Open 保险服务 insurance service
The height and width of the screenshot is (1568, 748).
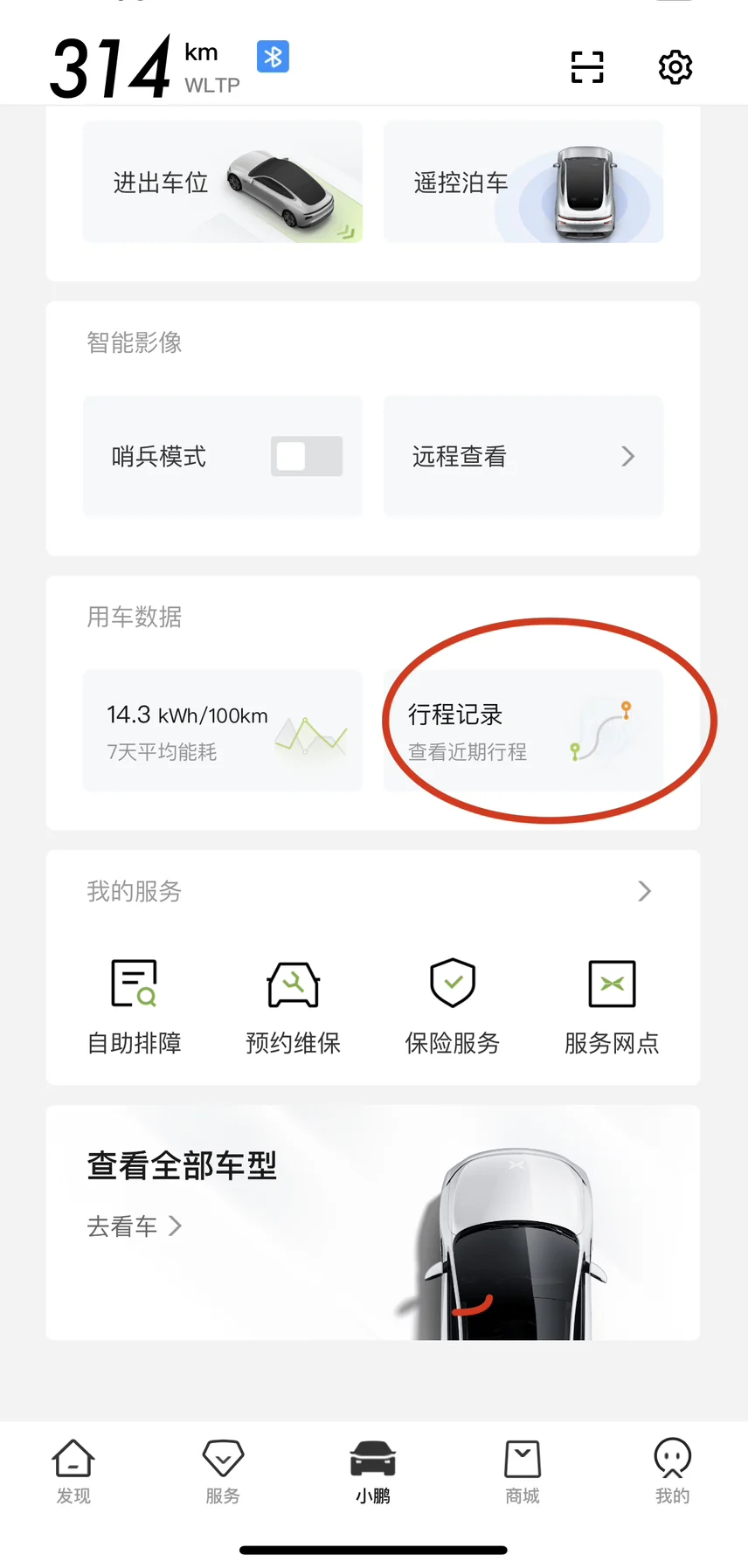(x=453, y=1006)
